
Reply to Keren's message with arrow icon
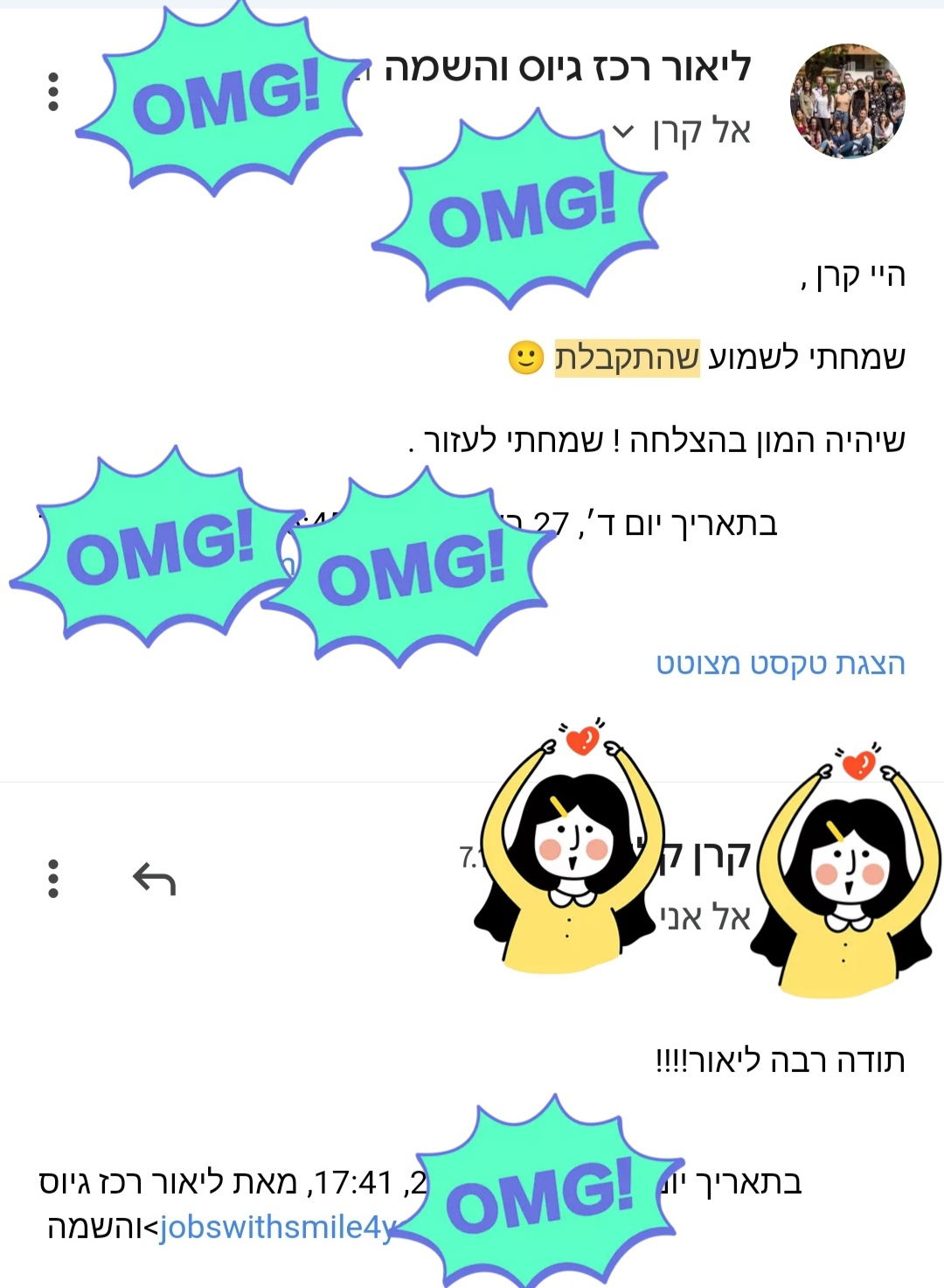click(155, 879)
